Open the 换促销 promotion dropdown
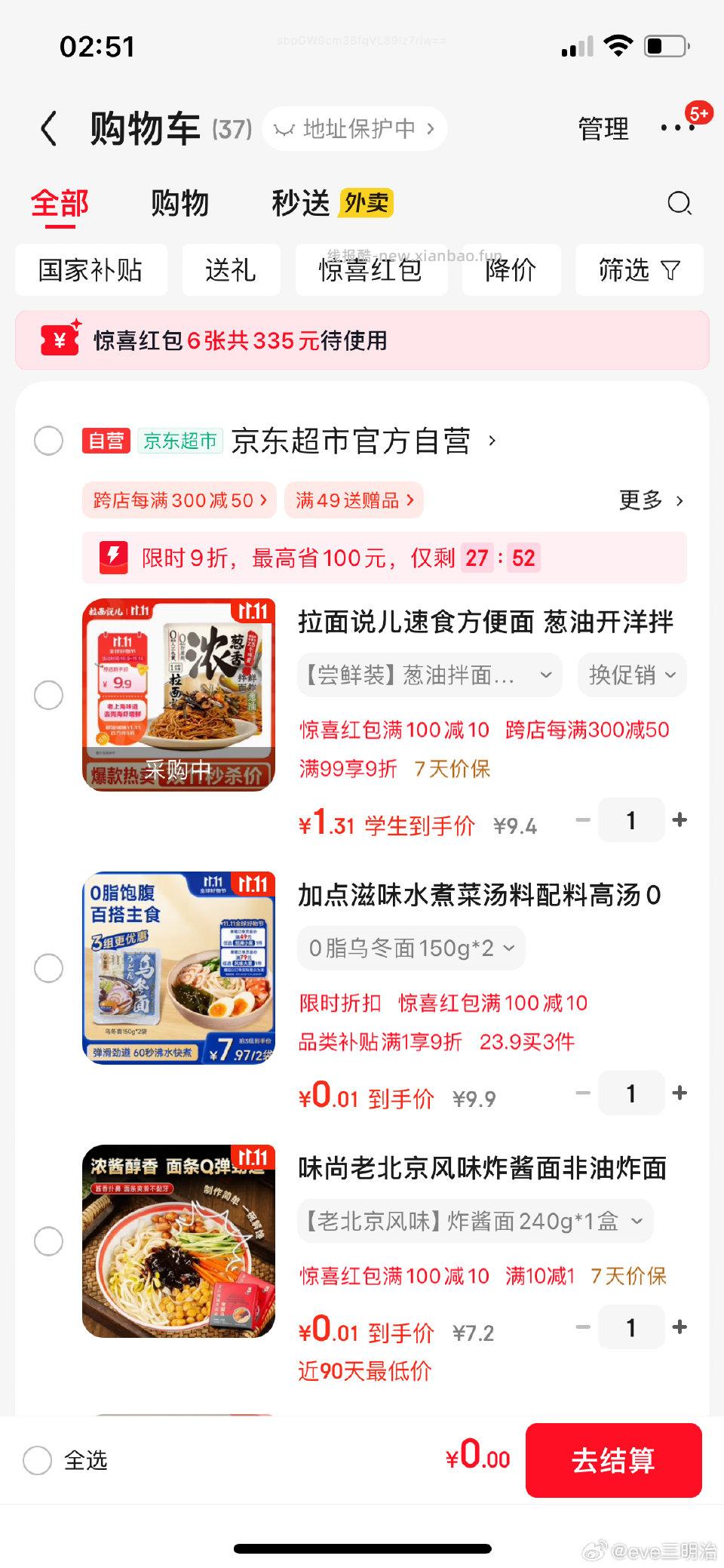 631,675
